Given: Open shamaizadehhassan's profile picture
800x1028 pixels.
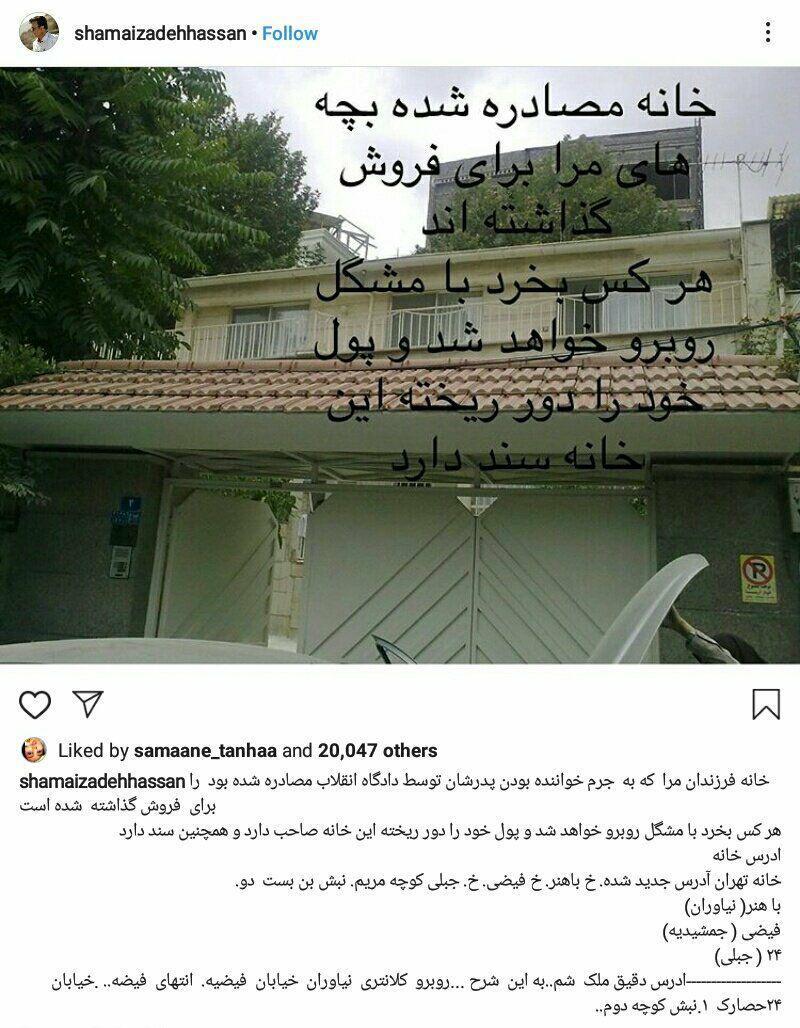Looking at the screenshot, I should pos(39,32).
